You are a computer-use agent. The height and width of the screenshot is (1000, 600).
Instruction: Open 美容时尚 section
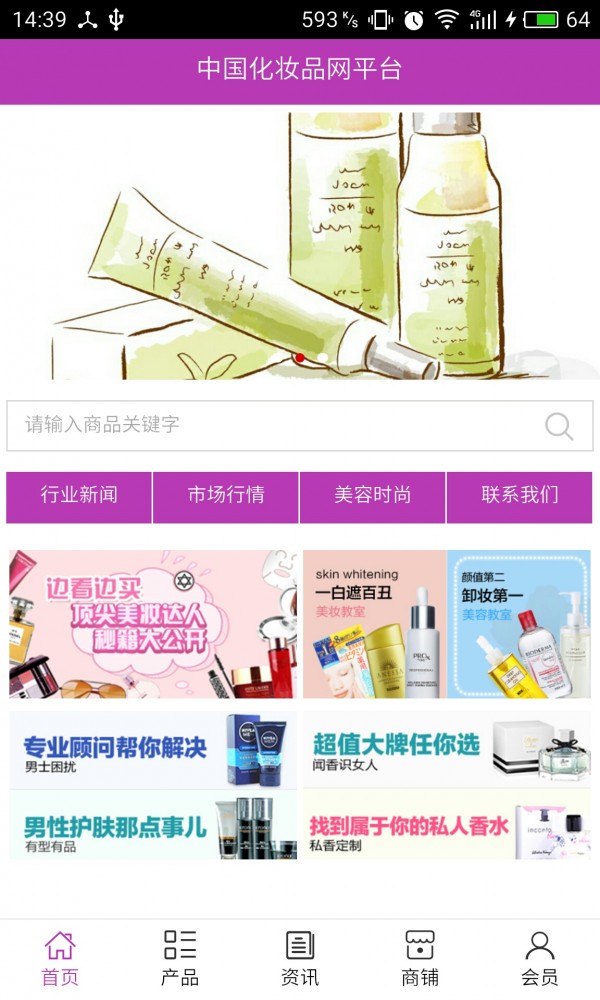point(373,496)
